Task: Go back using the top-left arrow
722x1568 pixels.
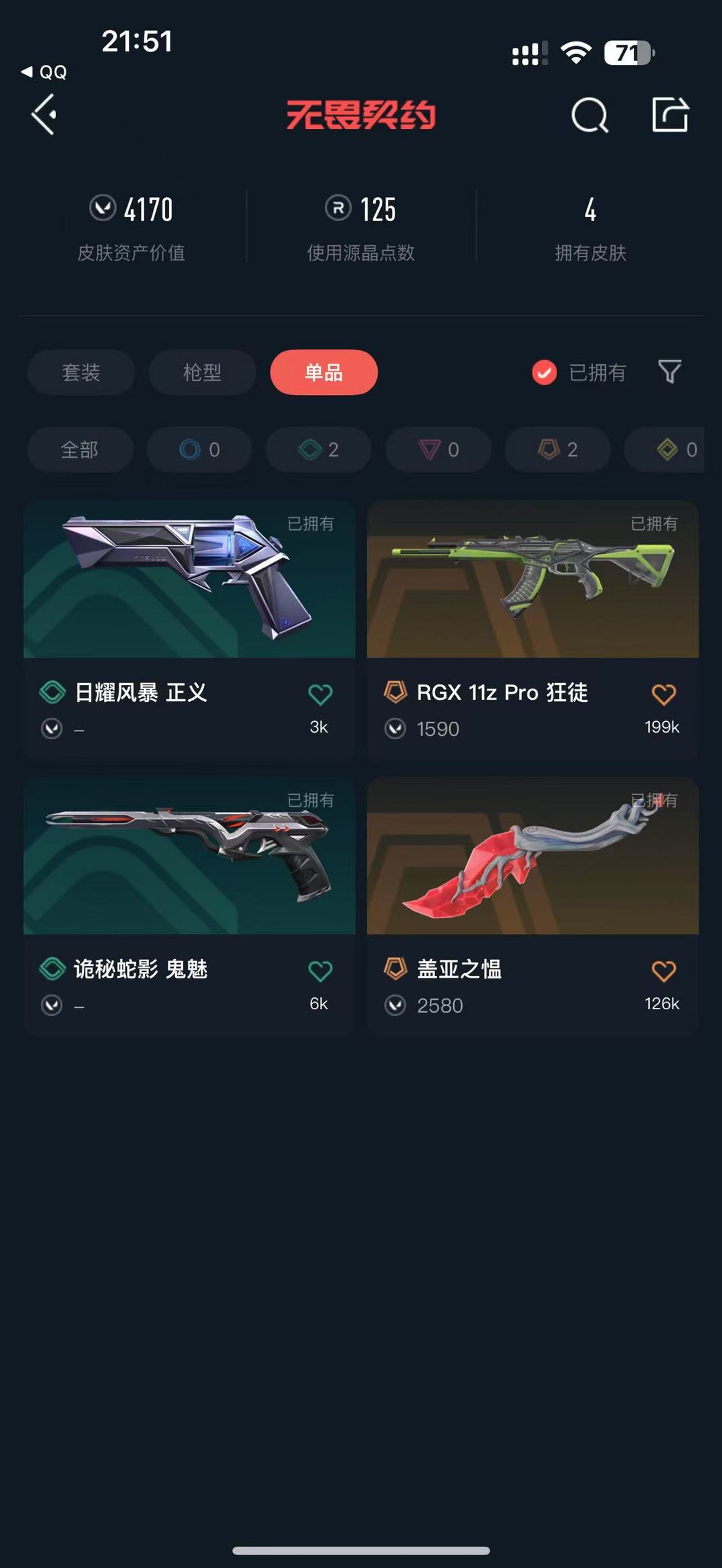Action: pos(44,114)
